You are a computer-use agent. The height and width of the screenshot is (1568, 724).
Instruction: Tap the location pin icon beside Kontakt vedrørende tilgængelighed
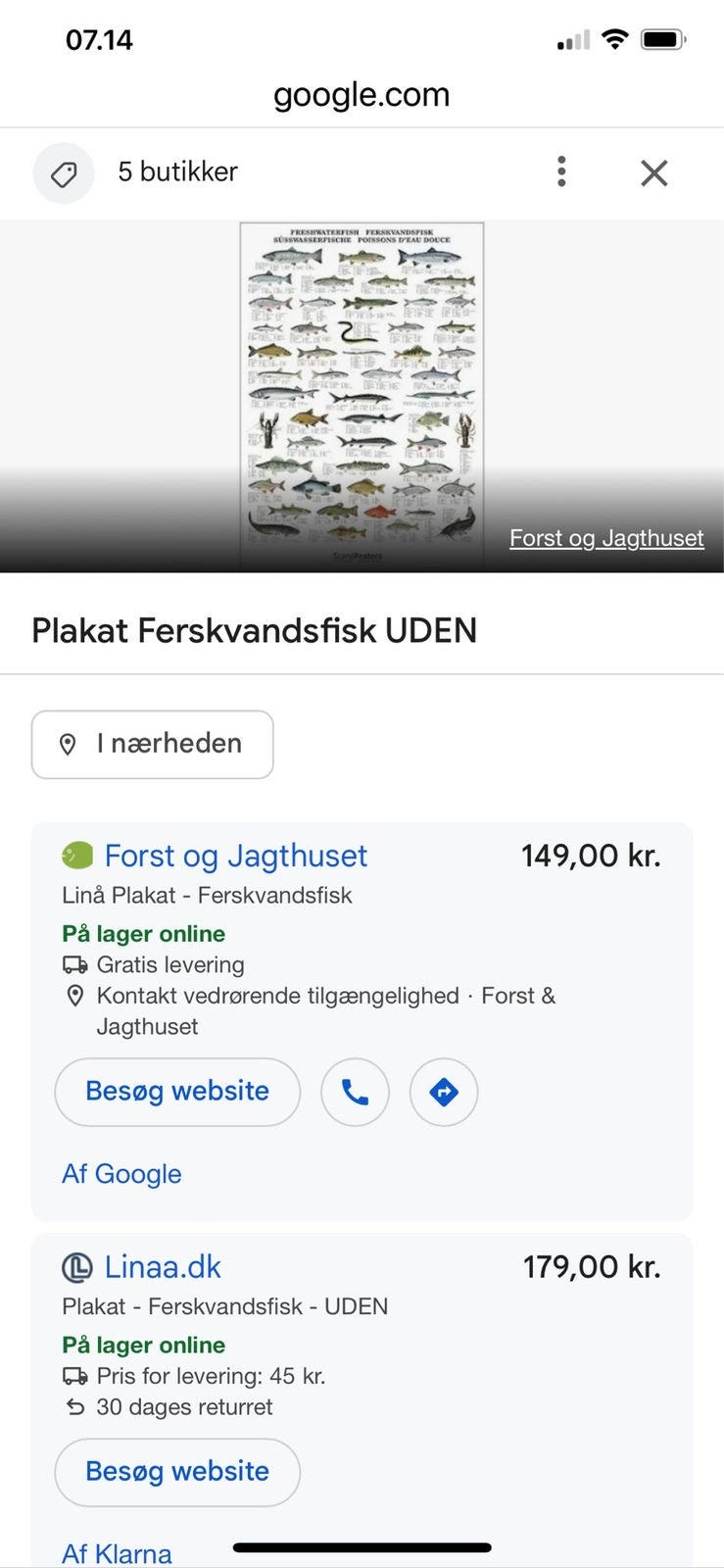(x=72, y=996)
